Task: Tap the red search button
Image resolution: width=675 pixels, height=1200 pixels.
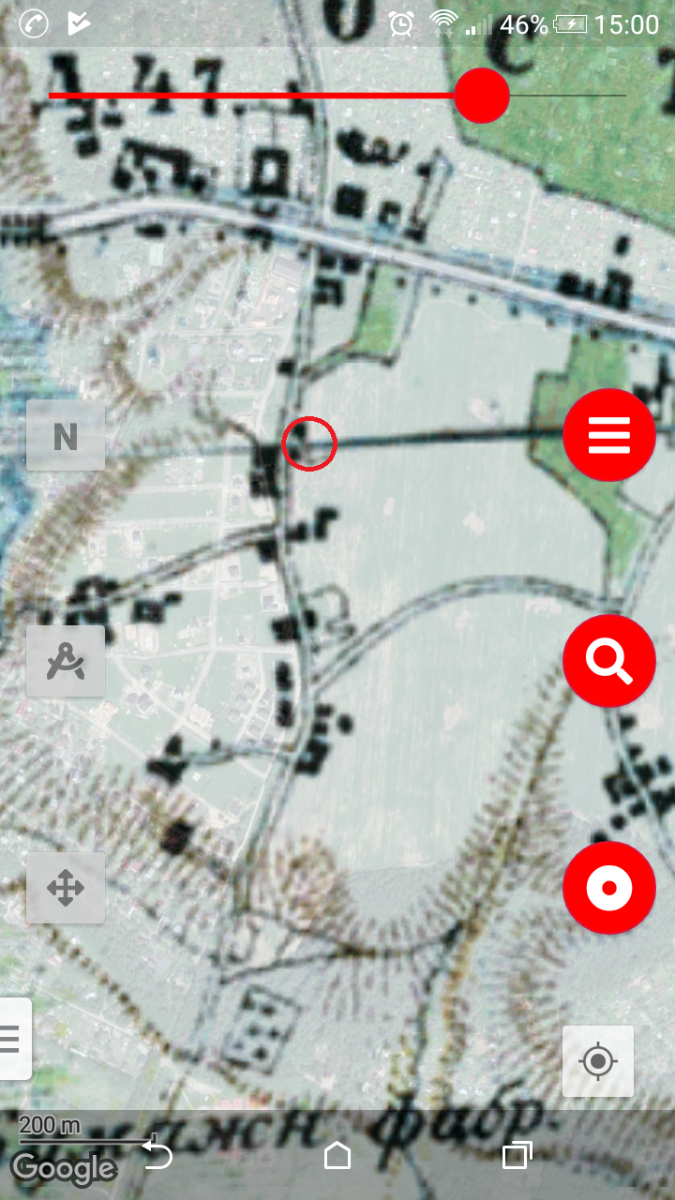Action: (x=609, y=661)
